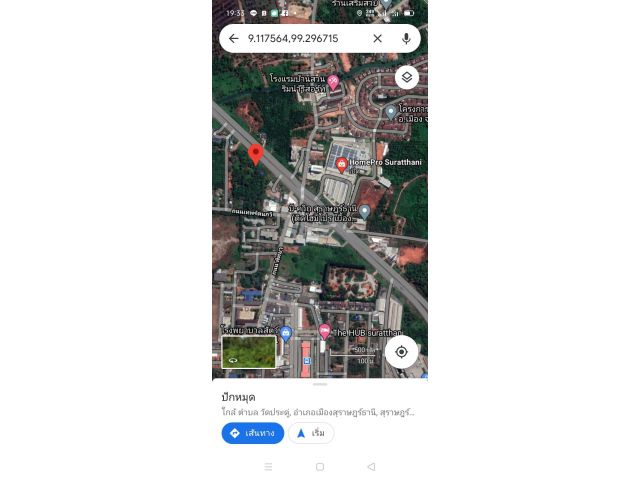This screenshot has width=640, height=480.
Task: Start navigation with the เริ่ม button
Action: (x=311, y=433)
